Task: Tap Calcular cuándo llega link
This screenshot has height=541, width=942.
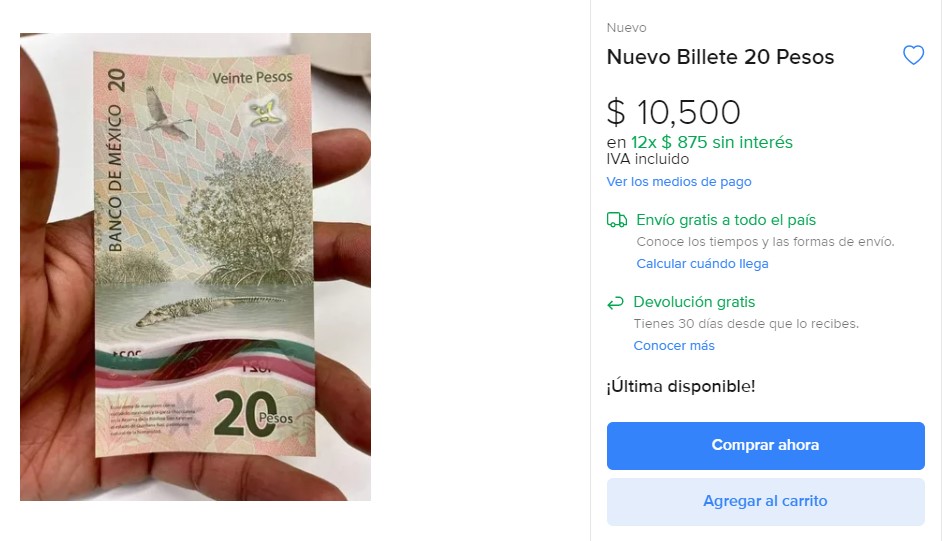Action: [x=702, y=264]
